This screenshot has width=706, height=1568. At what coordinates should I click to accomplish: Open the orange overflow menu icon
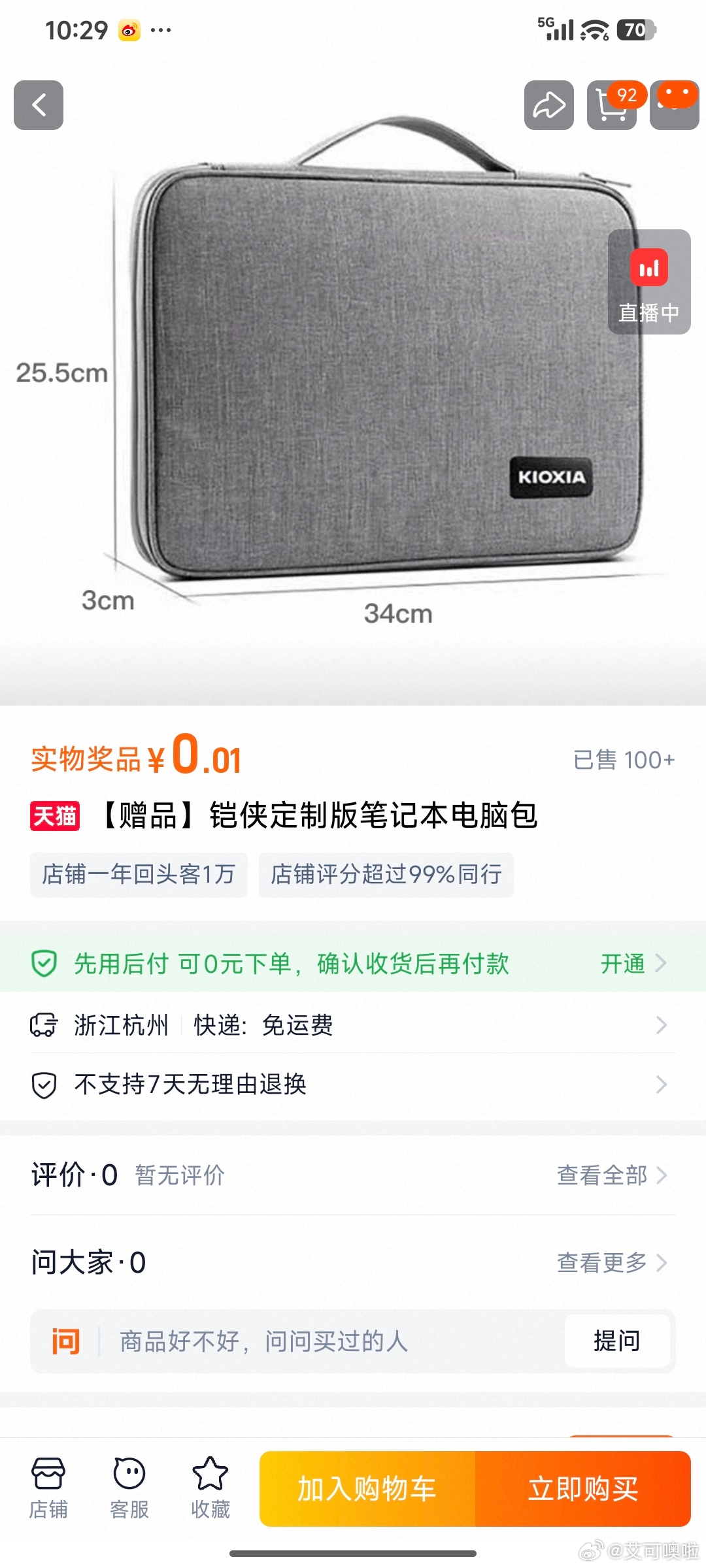(675, 105)
